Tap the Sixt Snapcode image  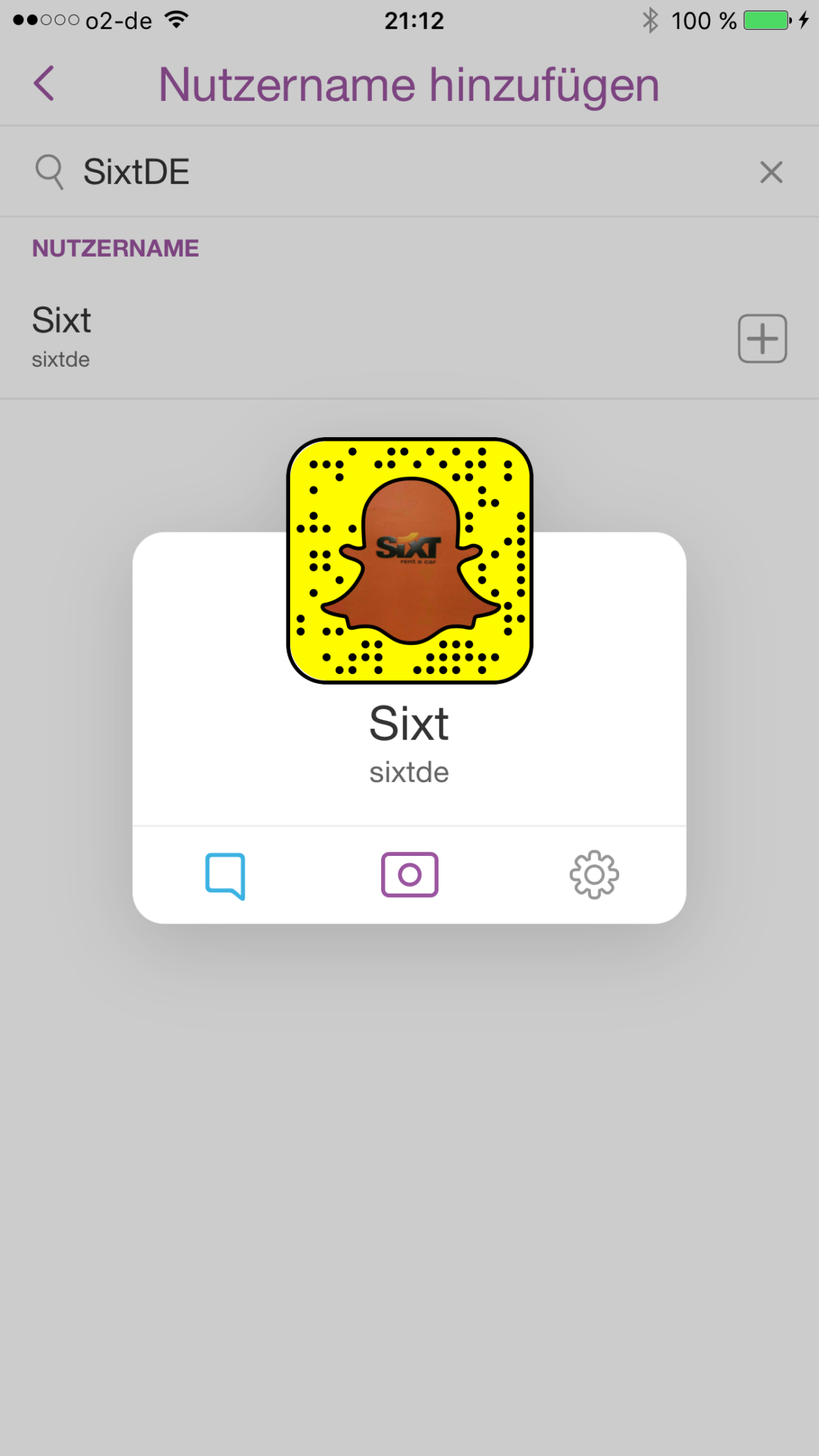(x=409, y=561)
